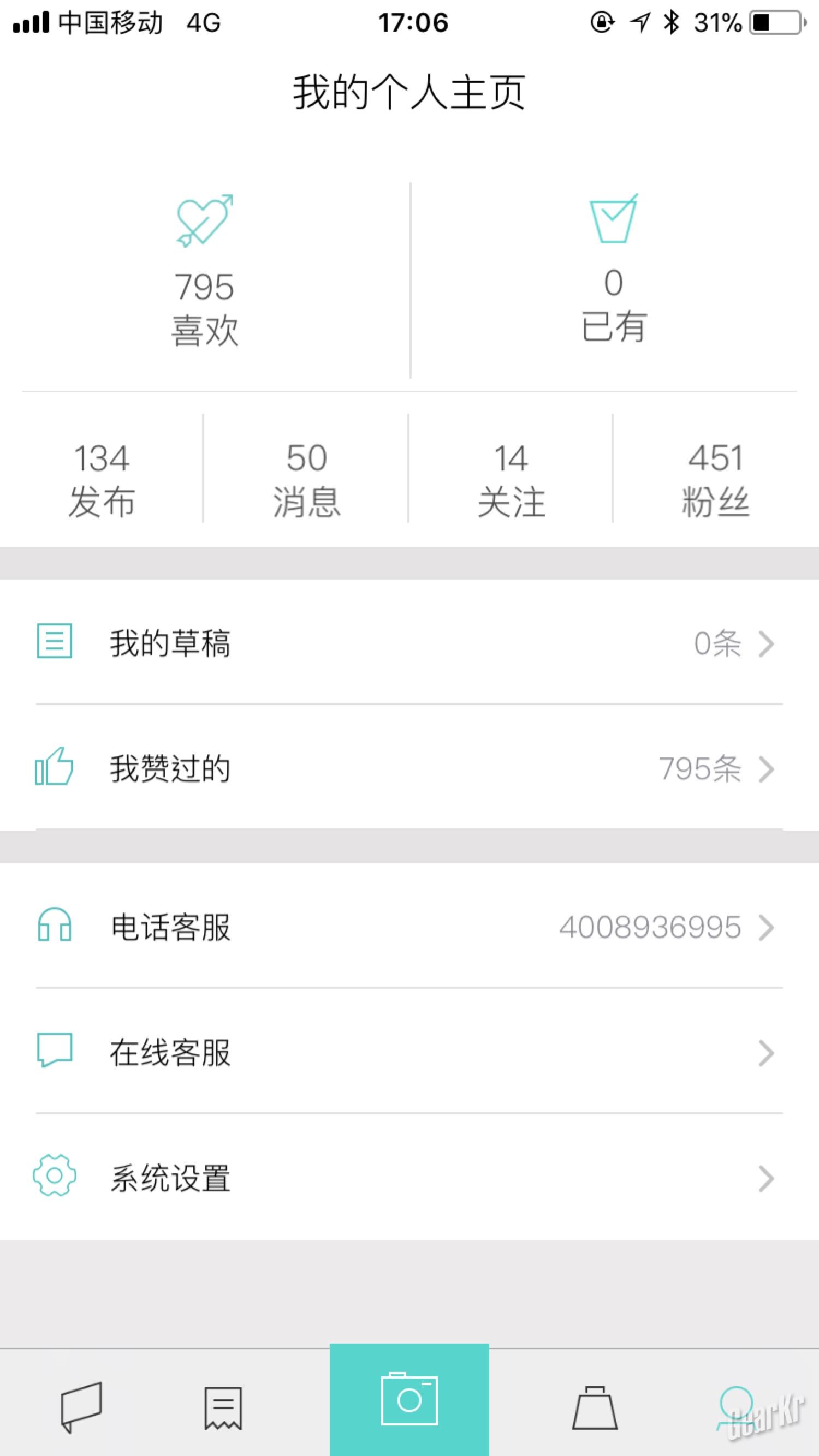View my 134 发布 posts

click(102, 479)
